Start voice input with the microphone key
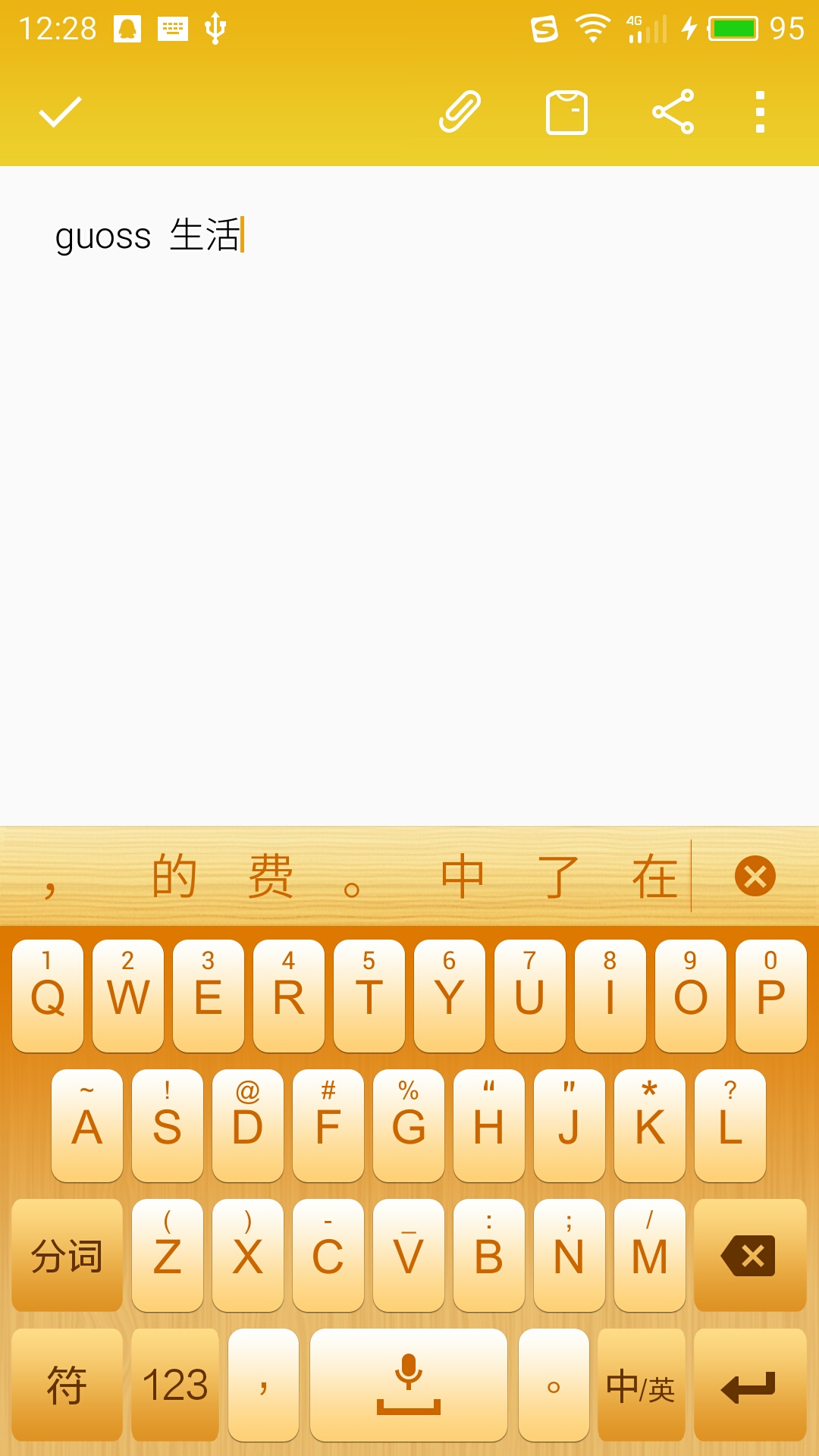The height and width of the screenshot is (1456, 819). click(x=409, y=1385)
